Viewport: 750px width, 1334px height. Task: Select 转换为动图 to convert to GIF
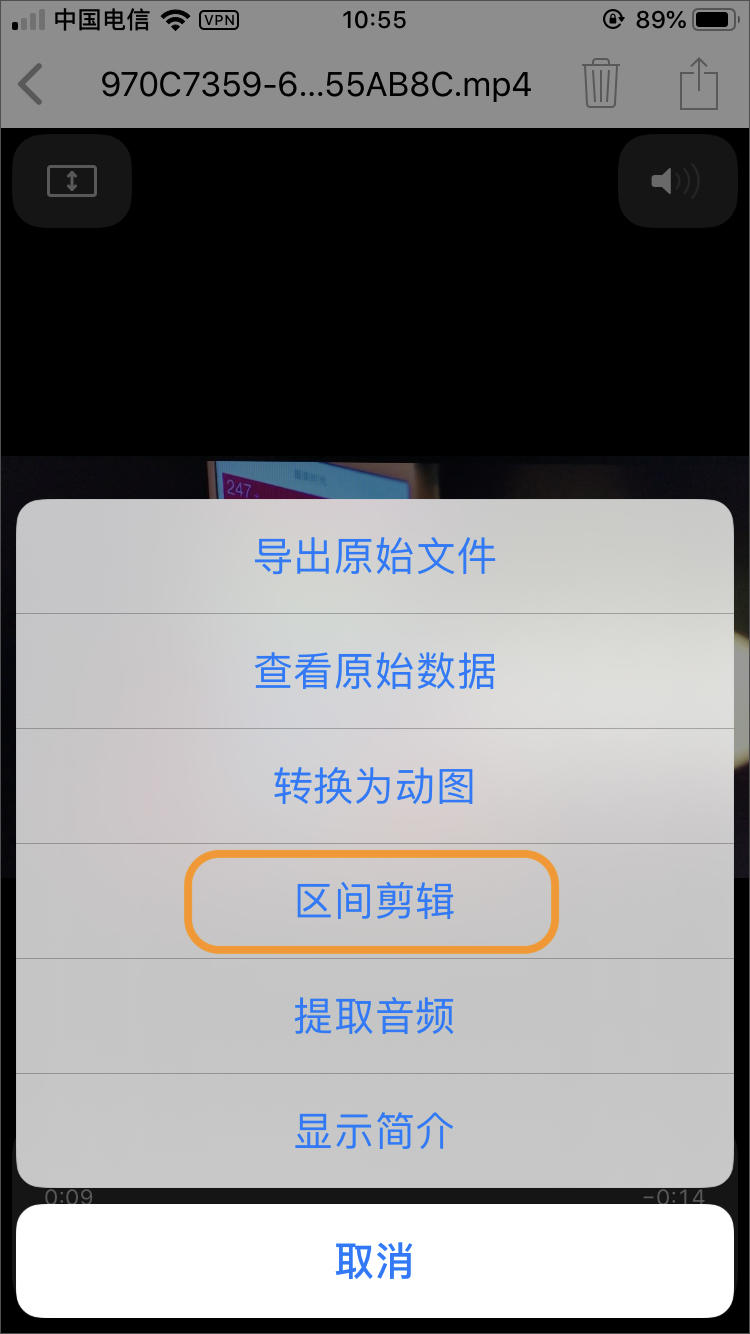coord(375,787)
